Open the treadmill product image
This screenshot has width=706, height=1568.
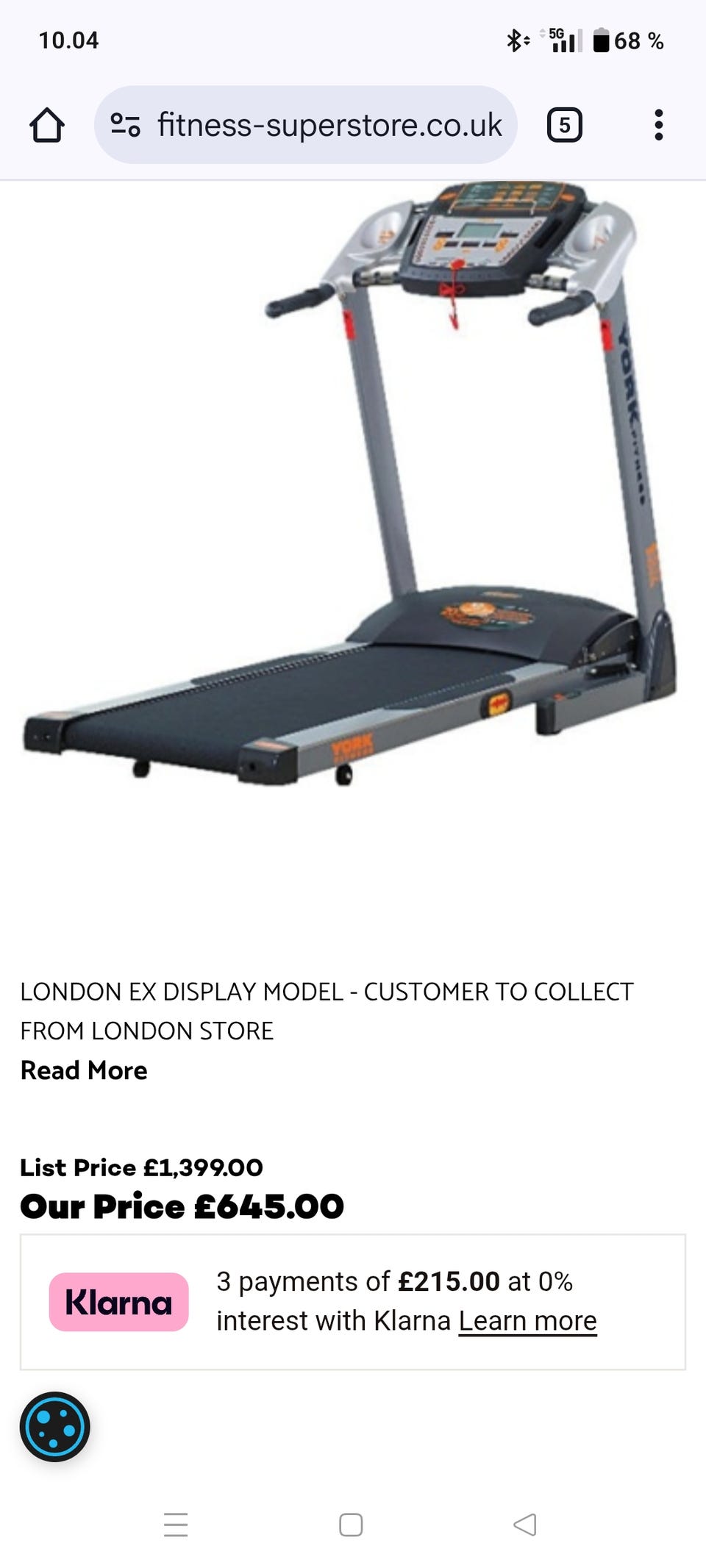click(352, 484)
